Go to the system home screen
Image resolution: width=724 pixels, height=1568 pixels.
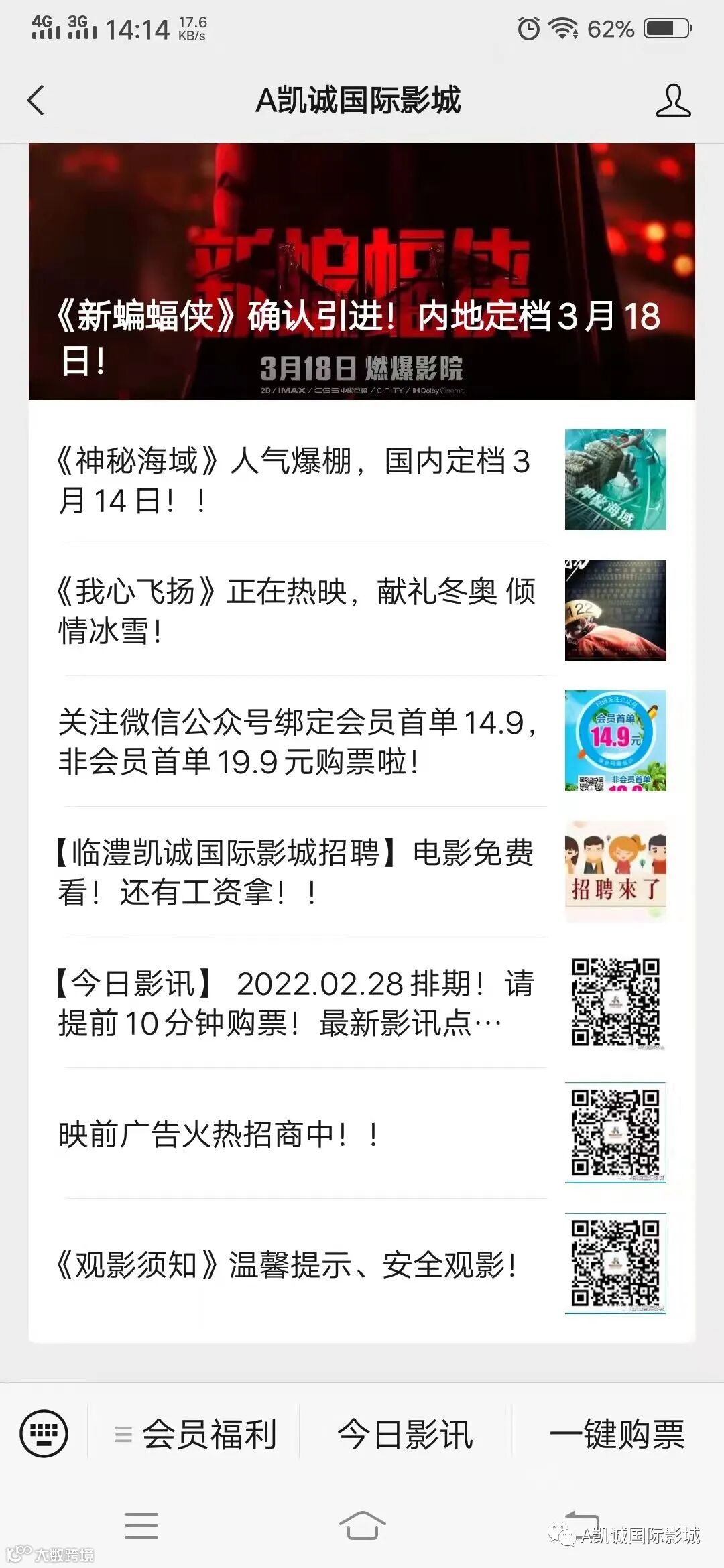tap(362, 1525)
